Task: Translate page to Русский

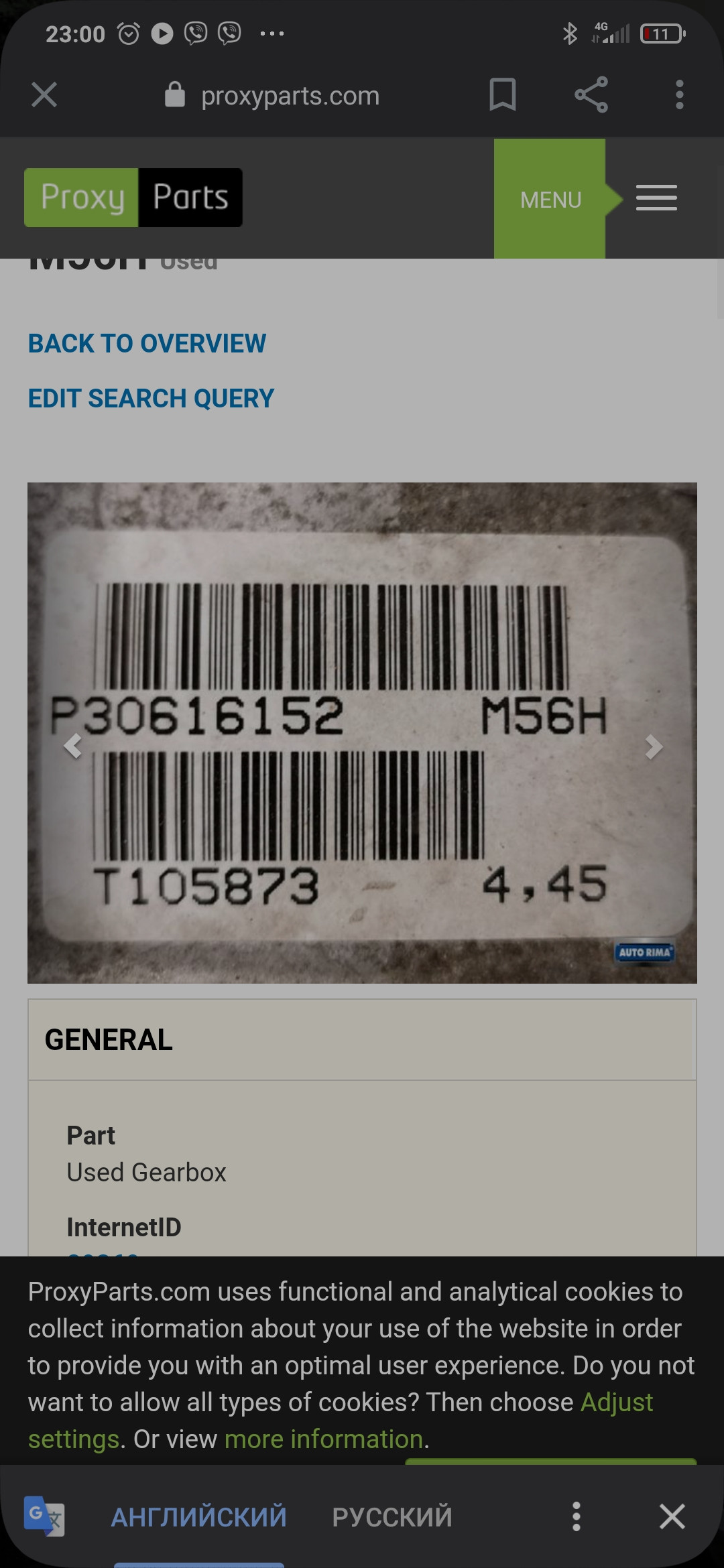Action: tap(392, 1517)
